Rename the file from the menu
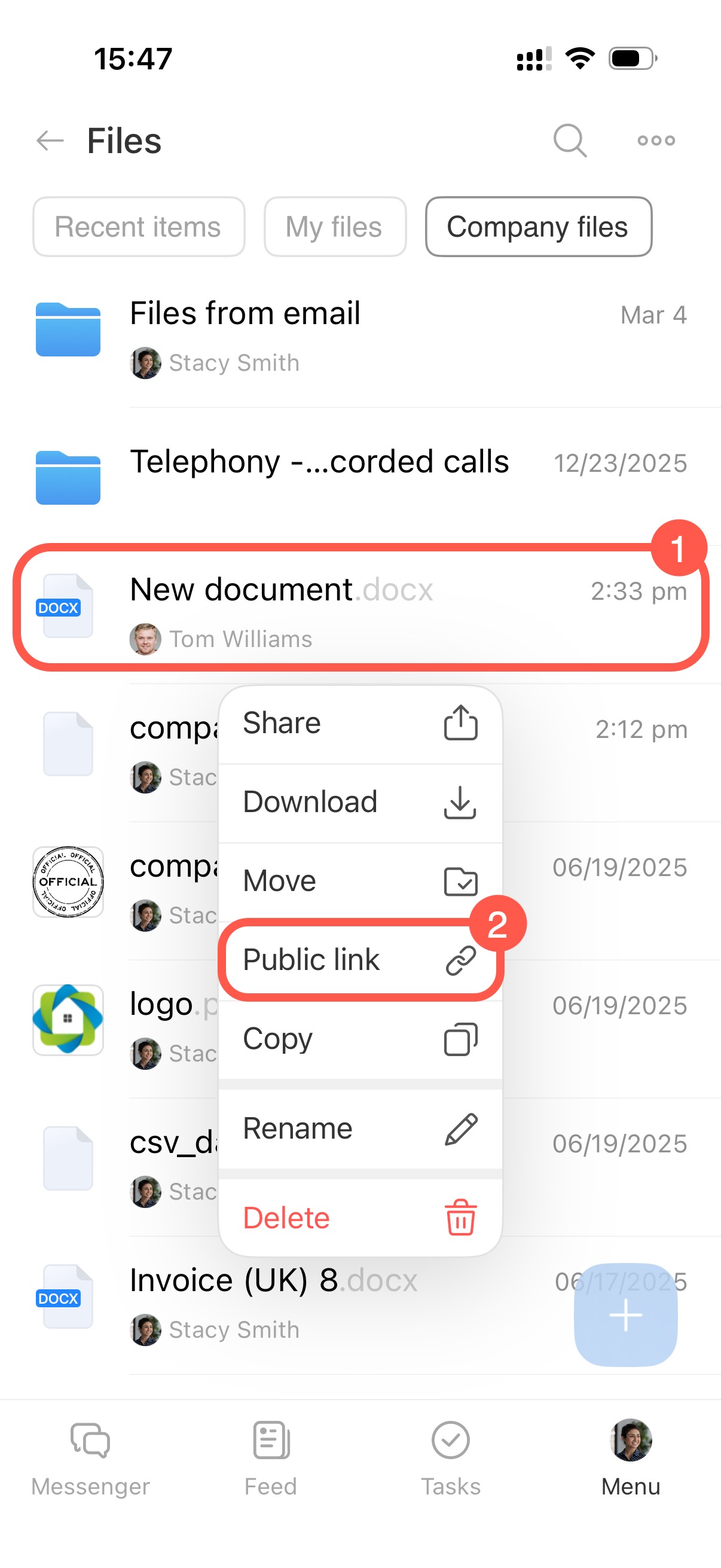 (359, 1128)
